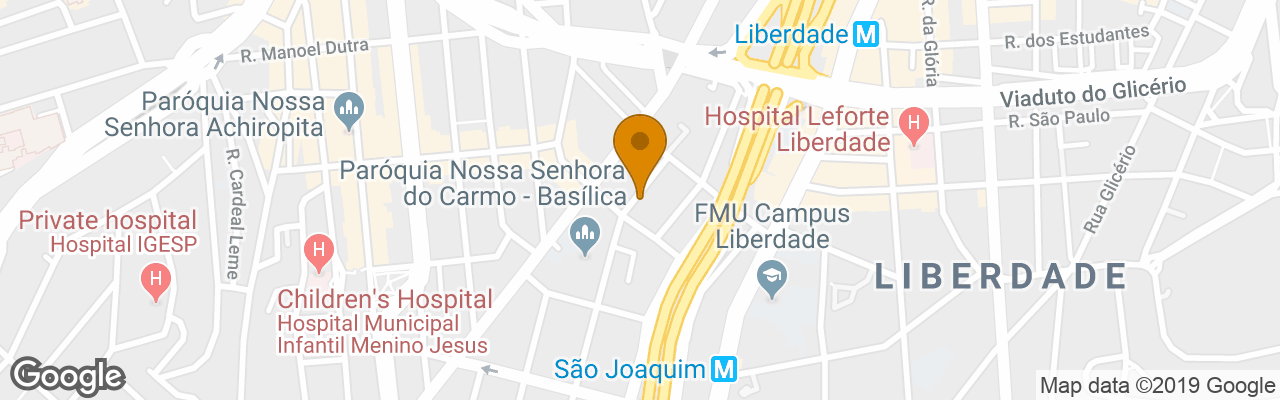The image size is (1280, 400).
Task: Open the Hospital IGESP marker
Action: 155,277
